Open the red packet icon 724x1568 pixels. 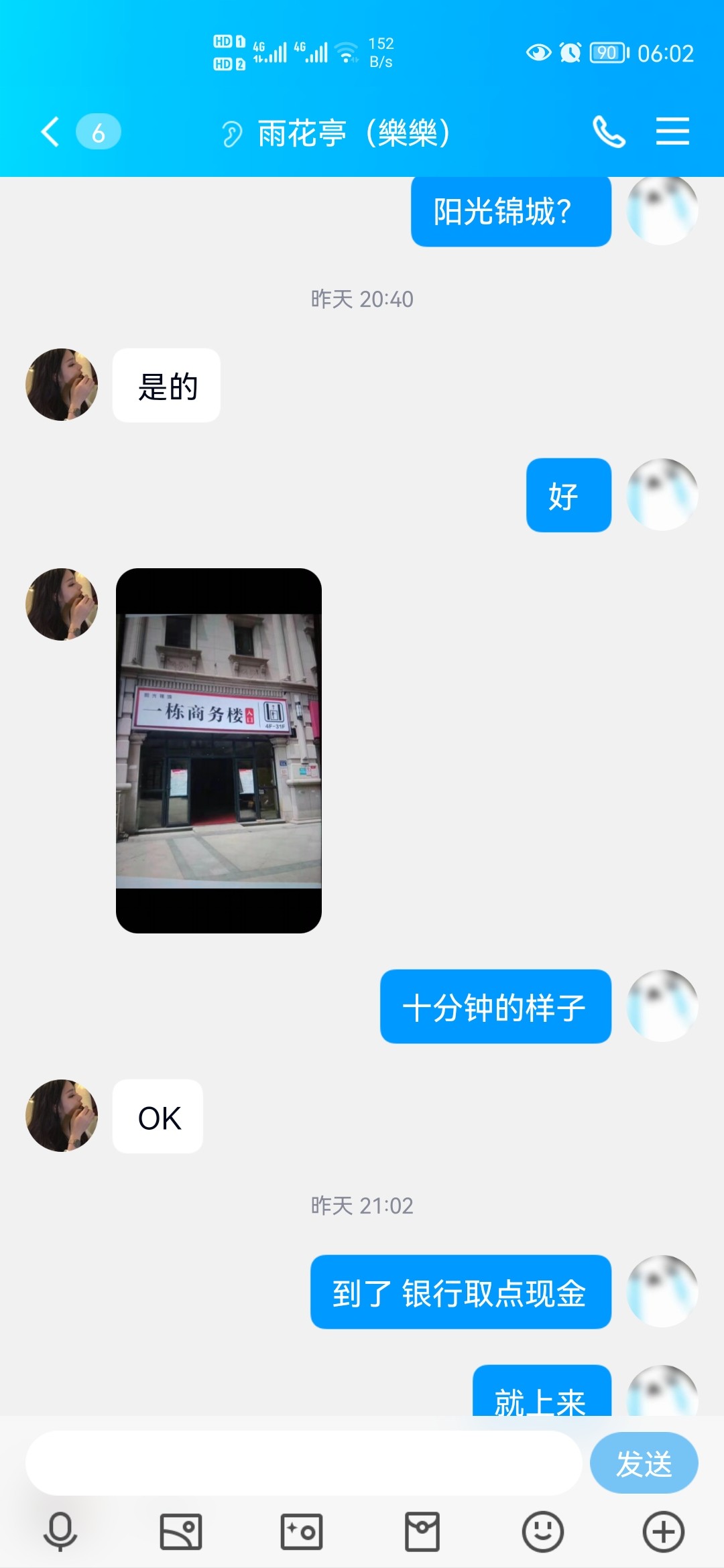pyautogui.click(x=422, y=1531)
